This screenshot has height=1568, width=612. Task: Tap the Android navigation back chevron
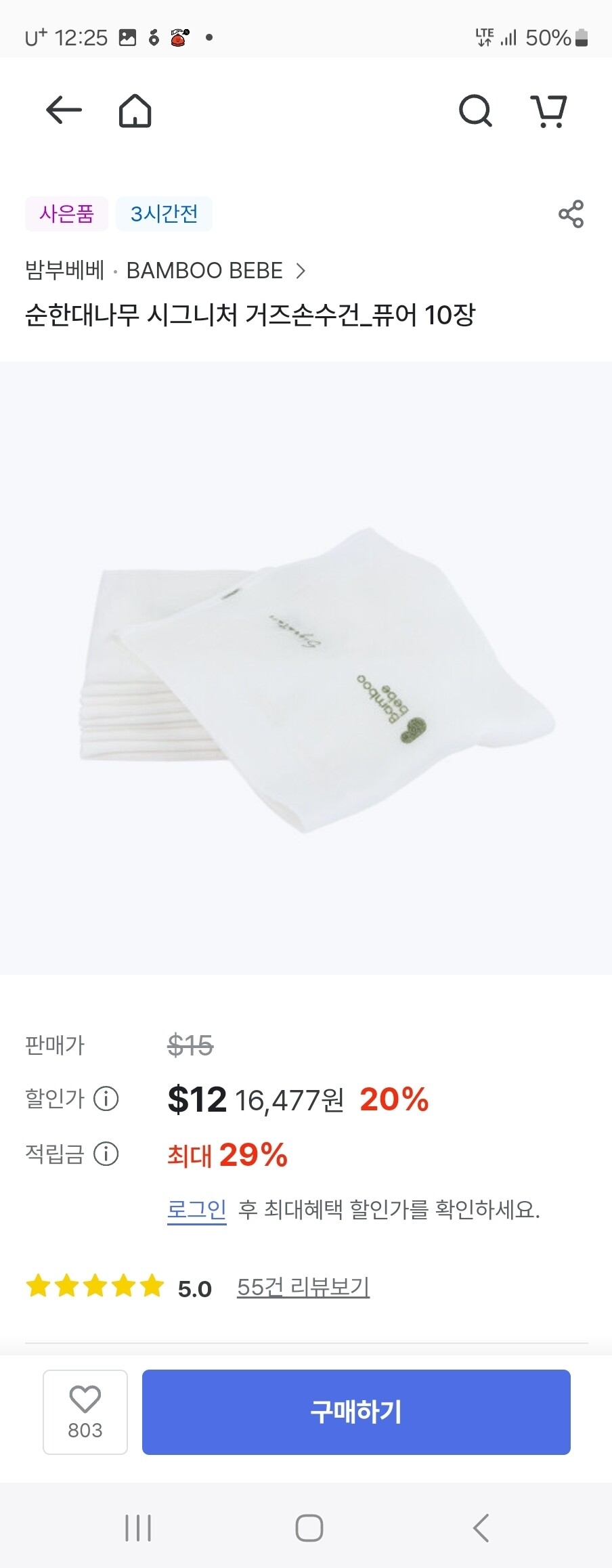point(481,1527)
